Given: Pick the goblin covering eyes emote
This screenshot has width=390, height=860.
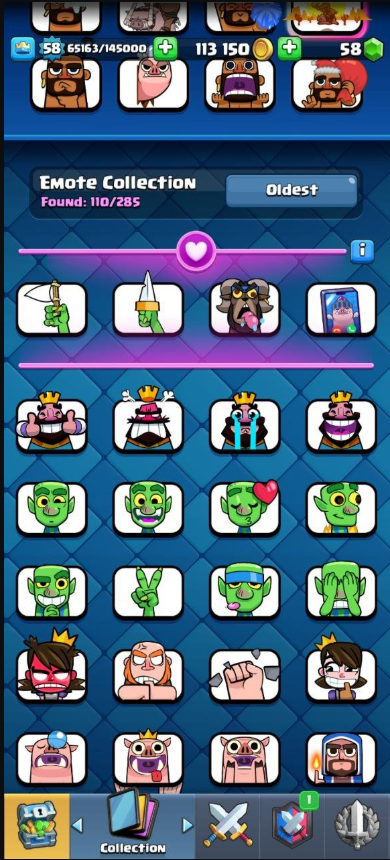Looking at the screenshot, I should 341,592.
